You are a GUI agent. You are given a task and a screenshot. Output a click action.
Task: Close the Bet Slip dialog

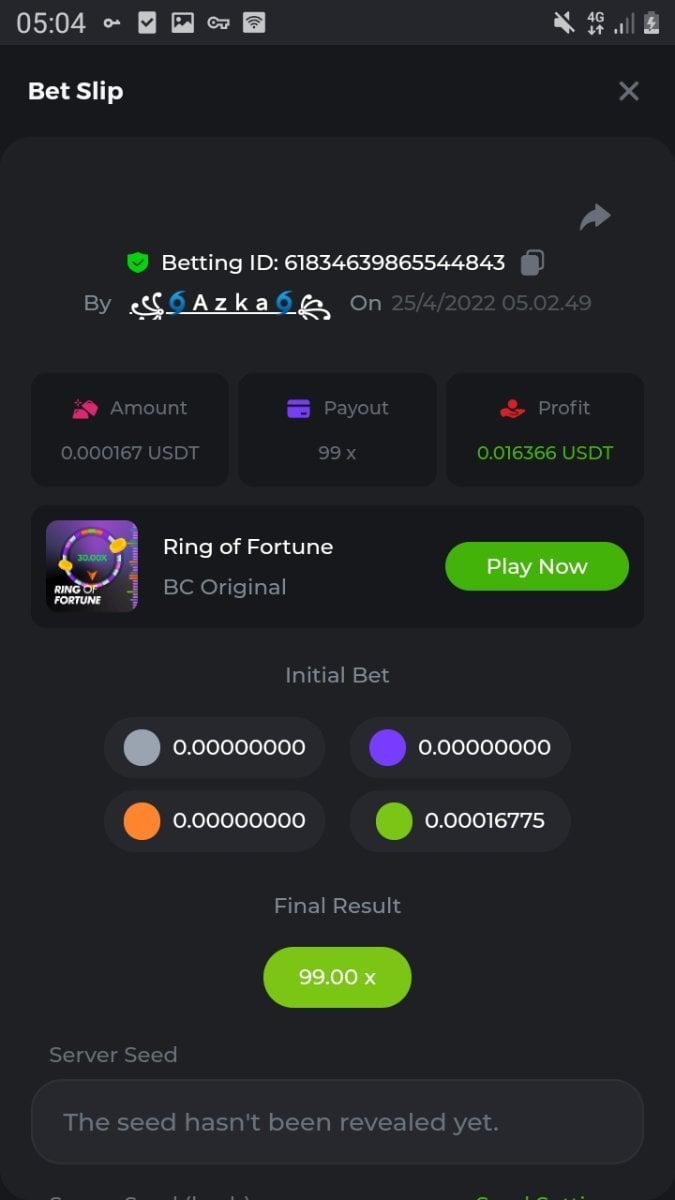pos(628,91)
